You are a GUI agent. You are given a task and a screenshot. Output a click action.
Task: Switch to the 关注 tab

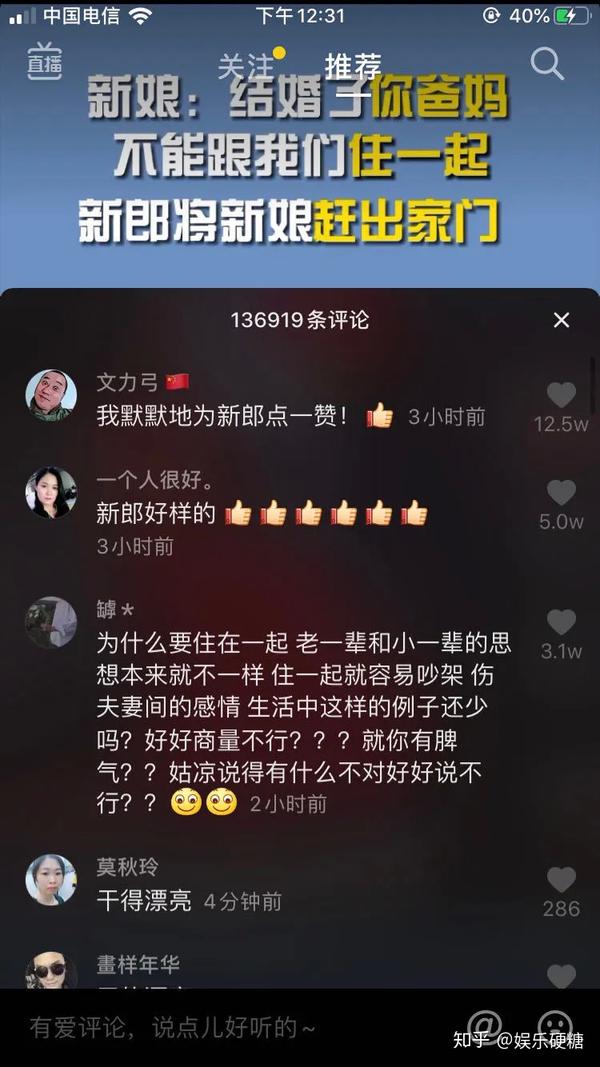(244, 66)
